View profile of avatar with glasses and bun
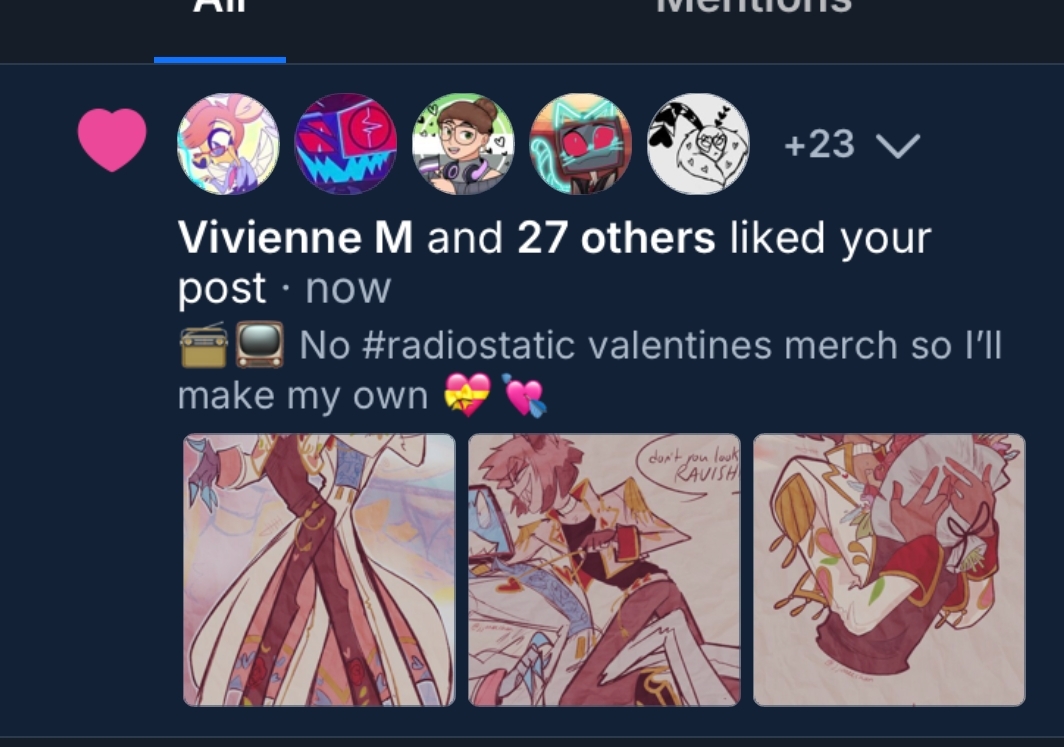The image size is (1064, 747). coord(463,144)
